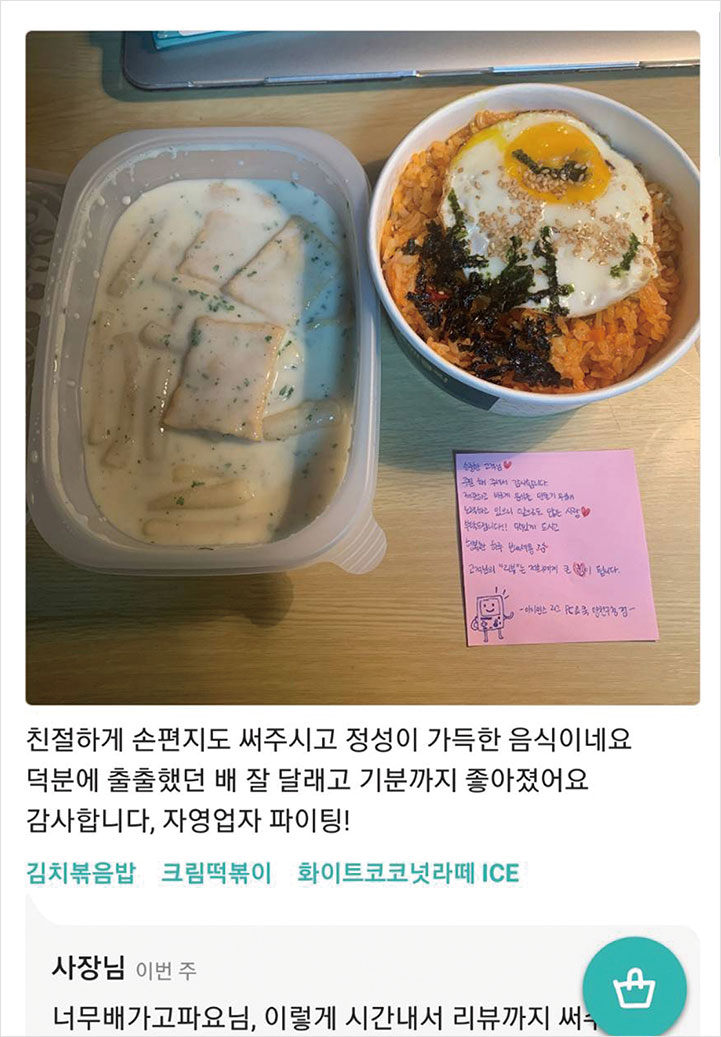Open the shopping basket
The image size is (721, 1037).
(x=634, y=988)
